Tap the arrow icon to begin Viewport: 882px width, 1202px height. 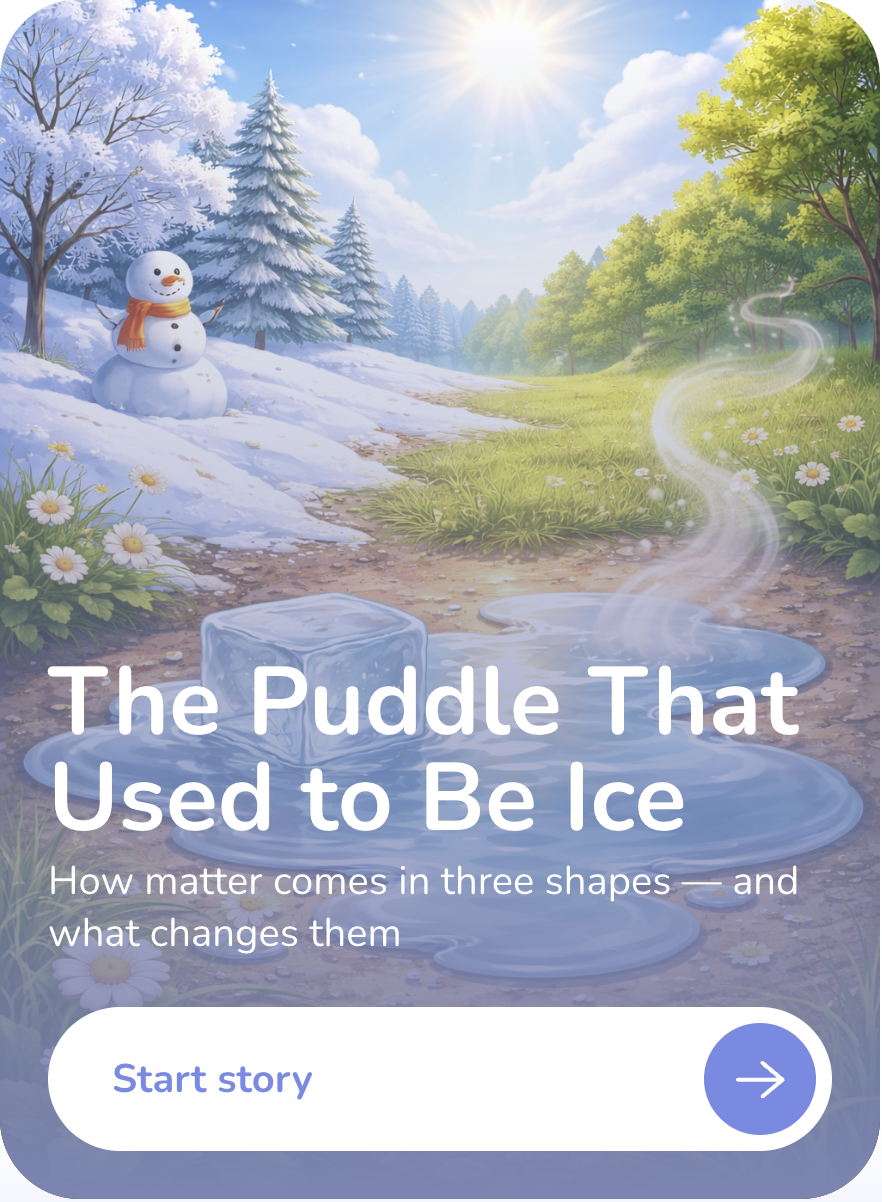(760, 1080)
